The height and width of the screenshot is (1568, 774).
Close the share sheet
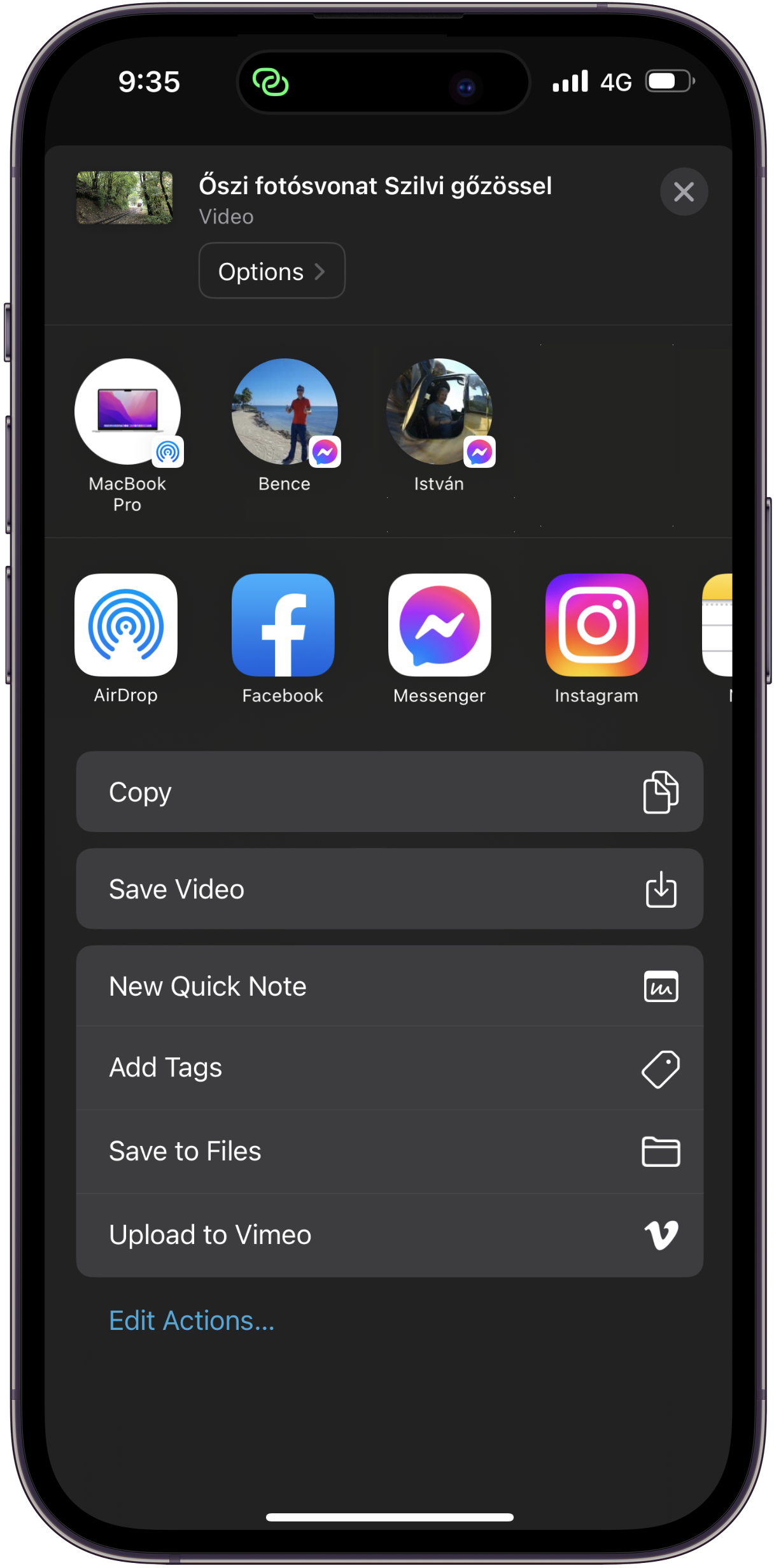click(x=684, y=192)
